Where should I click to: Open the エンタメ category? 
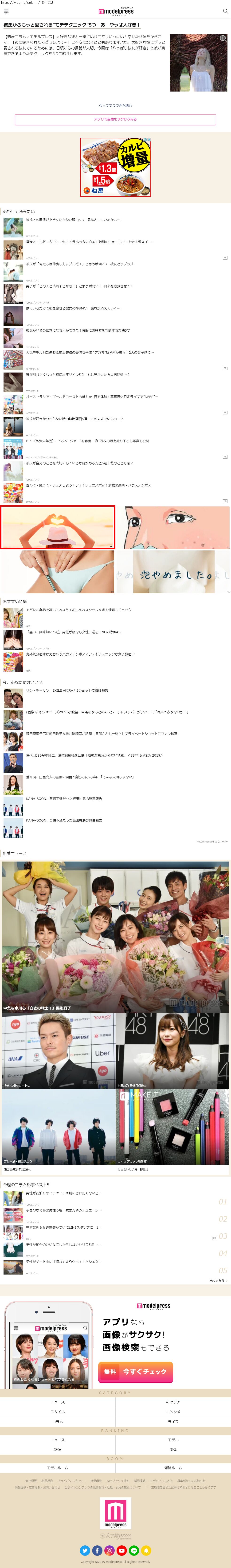tap(173, 1412)
